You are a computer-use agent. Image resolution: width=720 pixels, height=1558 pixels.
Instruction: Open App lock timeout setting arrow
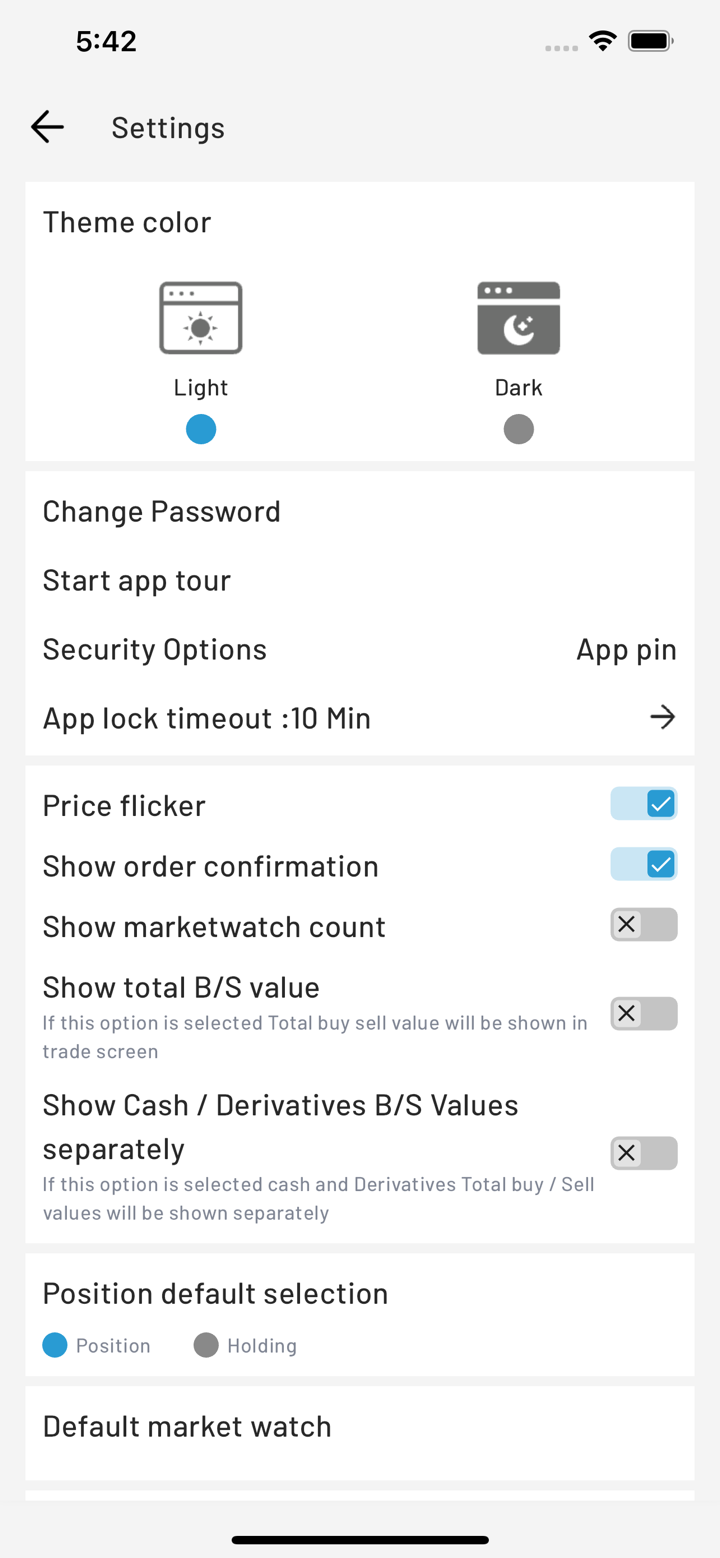click(662, 717)
